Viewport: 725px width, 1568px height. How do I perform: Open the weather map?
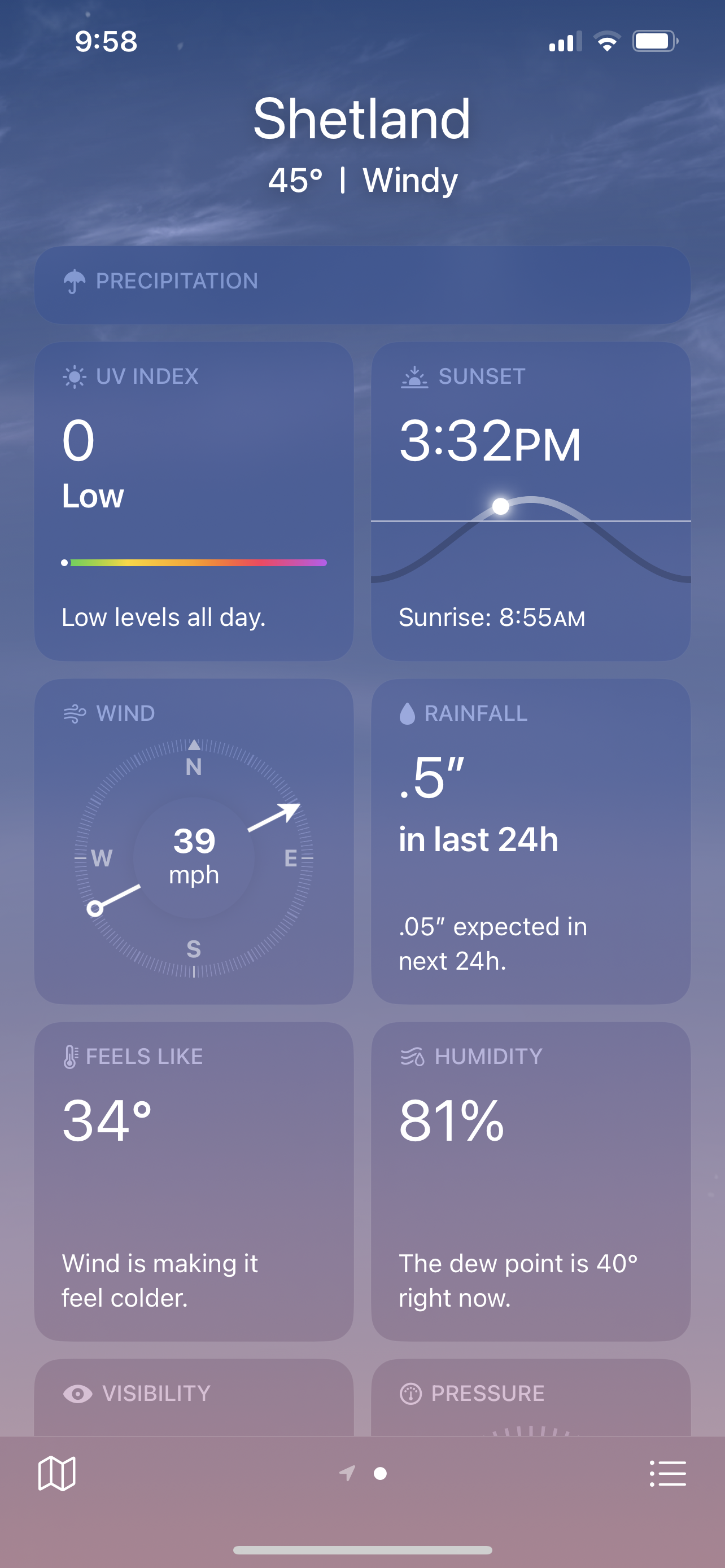point(56,1473)
